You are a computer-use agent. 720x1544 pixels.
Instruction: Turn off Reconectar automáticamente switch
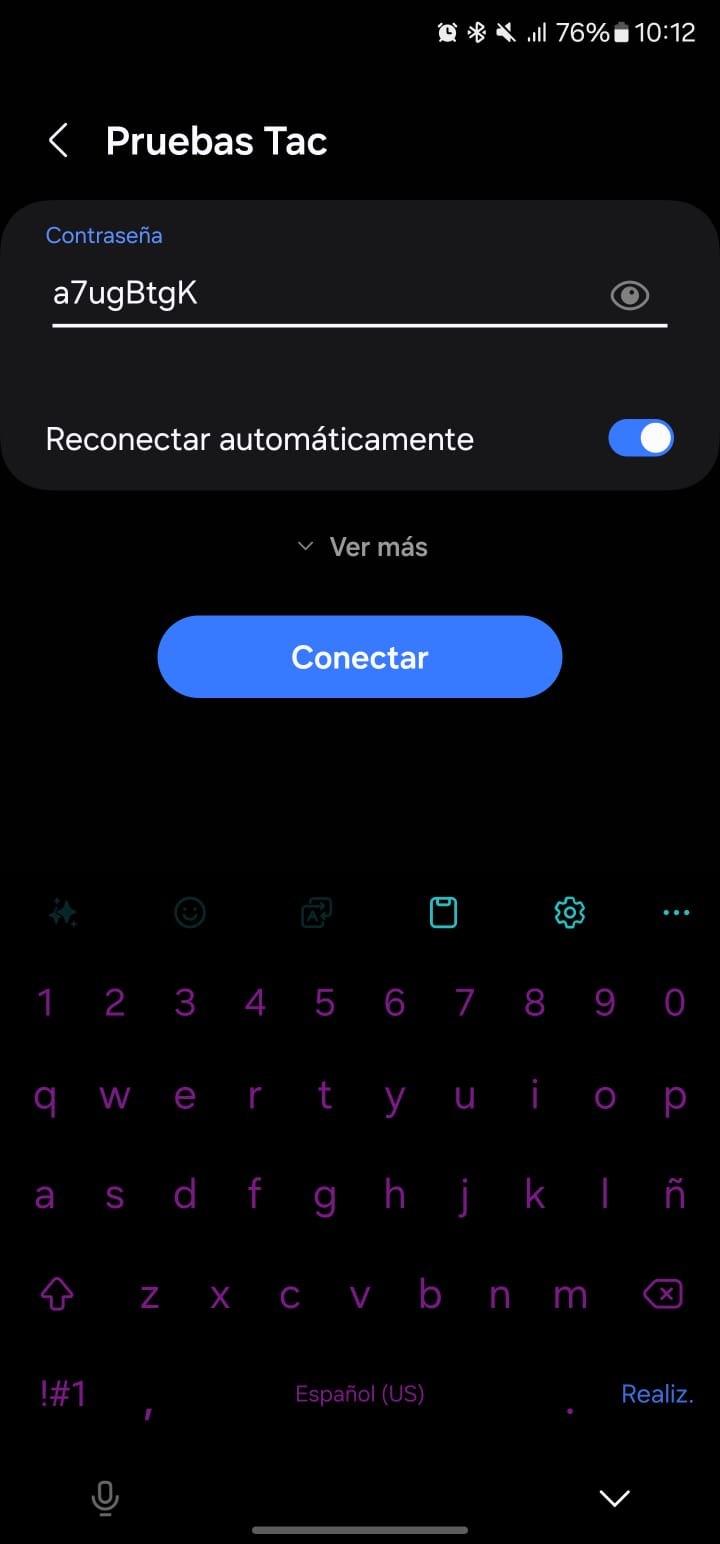pyautogui.click(x=641, y=438)
